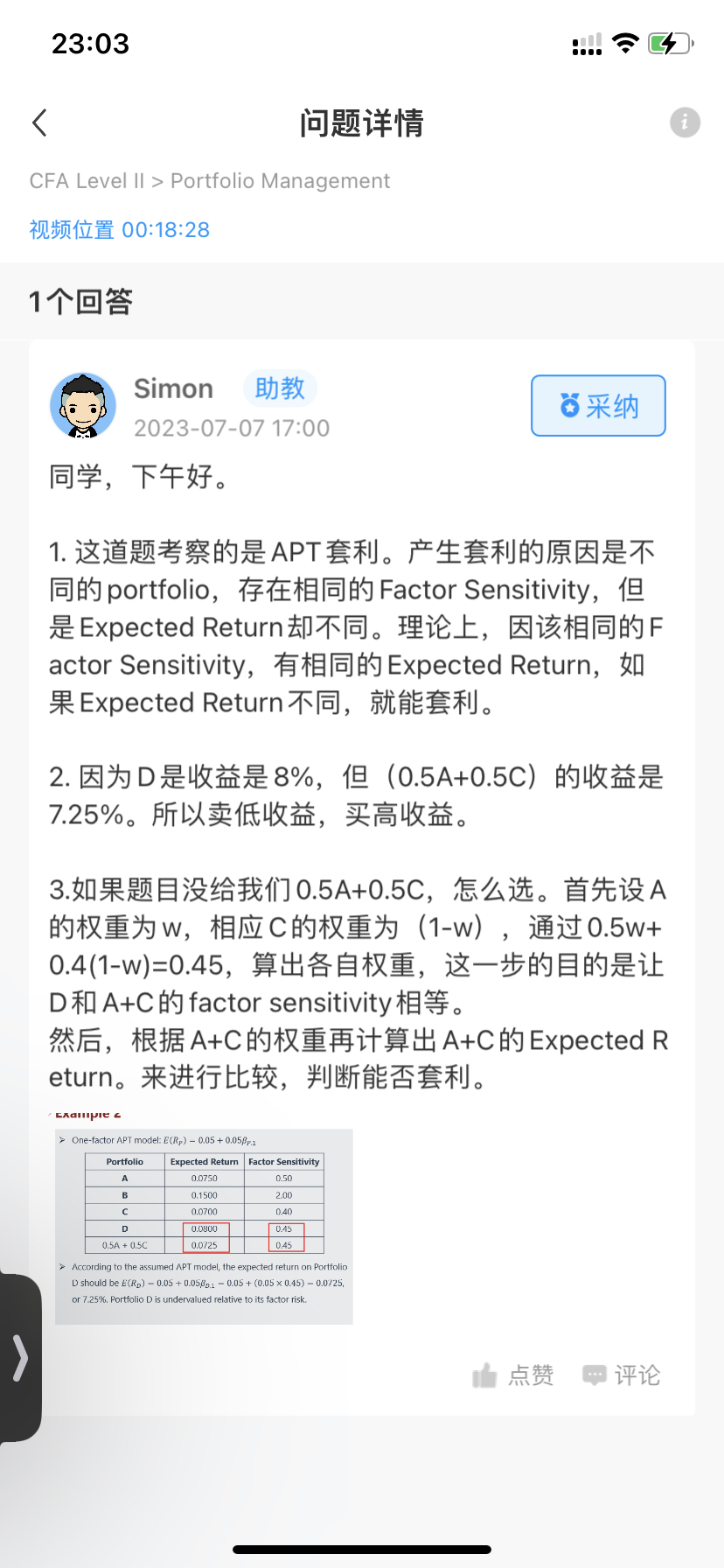
Task: Like Simon's answer with 点赞
Action: [513, 1375]
